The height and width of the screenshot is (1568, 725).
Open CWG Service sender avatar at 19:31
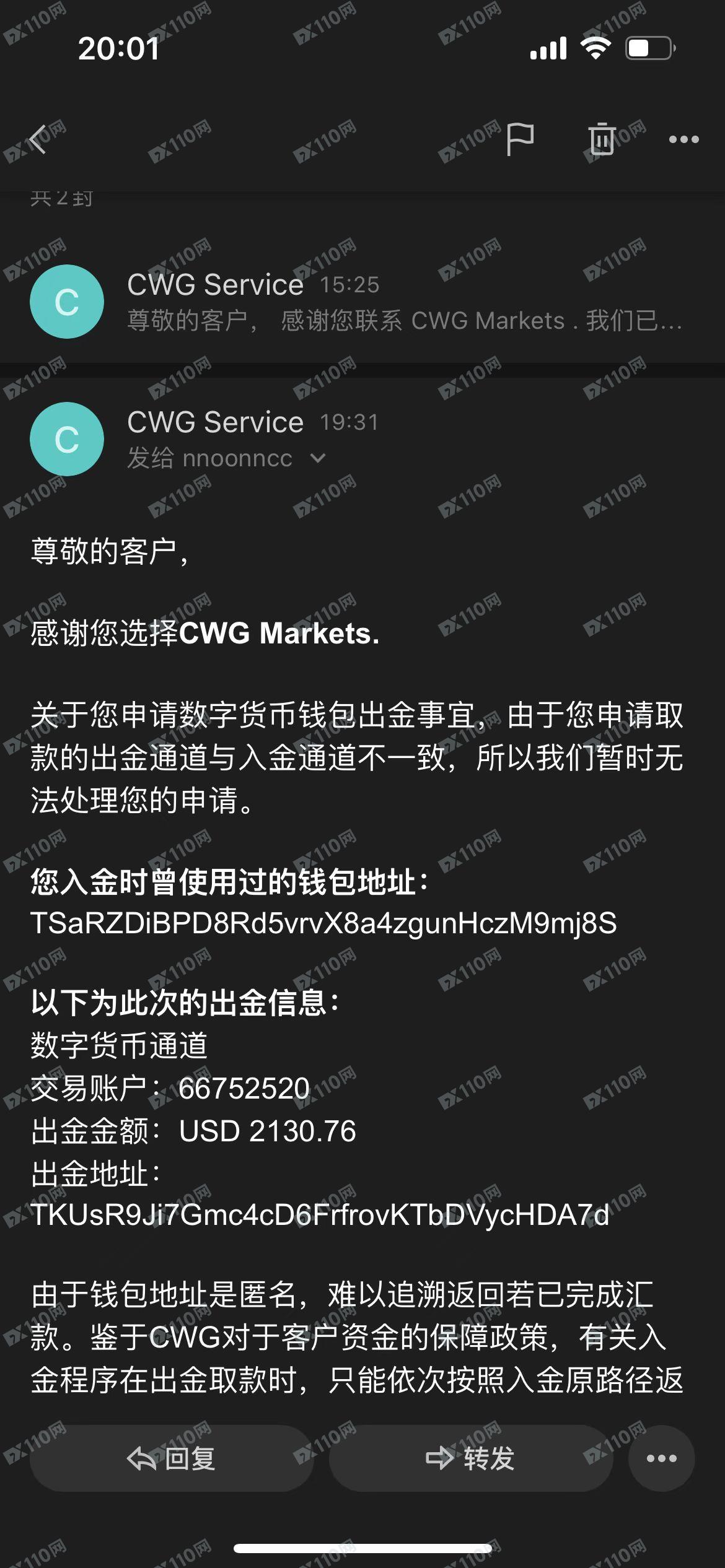pyautogui.click(x=67, y=439)
